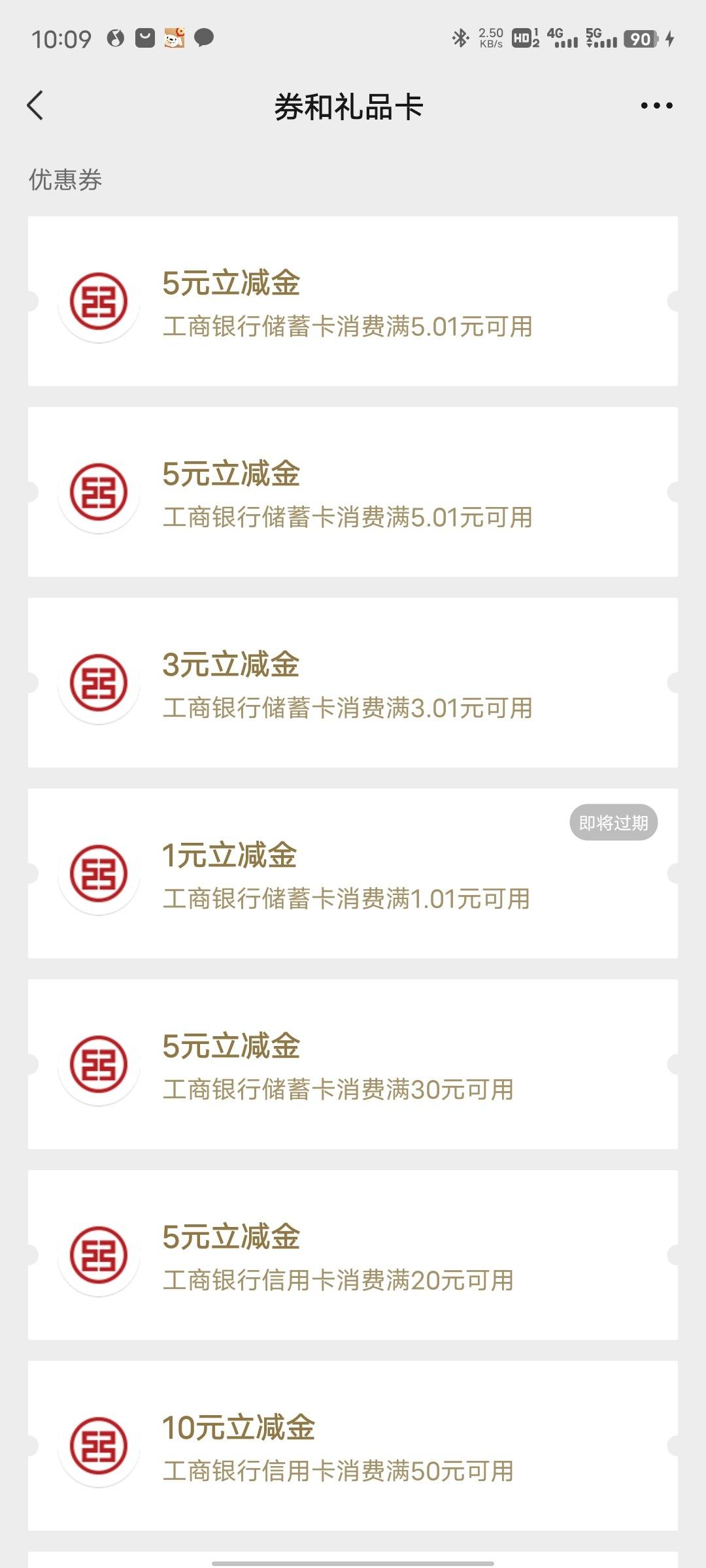The width and height of the screenshot is (706, 1568).
Task: Open the 1元立减金 coupon marked 即将过期
Action: 353,874
